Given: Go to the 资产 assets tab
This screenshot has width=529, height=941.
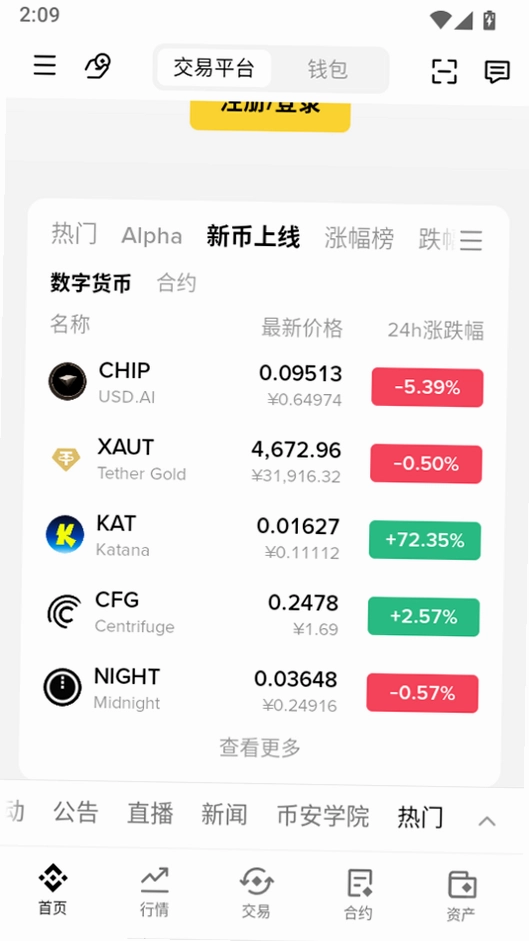Looking at the screenshot, I should [x=461, y=897].
